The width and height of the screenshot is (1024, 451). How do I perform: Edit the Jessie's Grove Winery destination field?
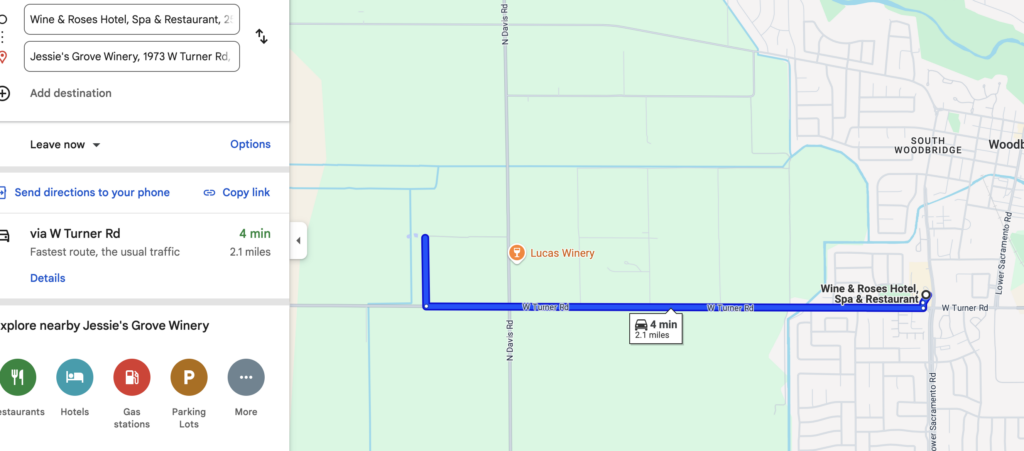[132, 56]
